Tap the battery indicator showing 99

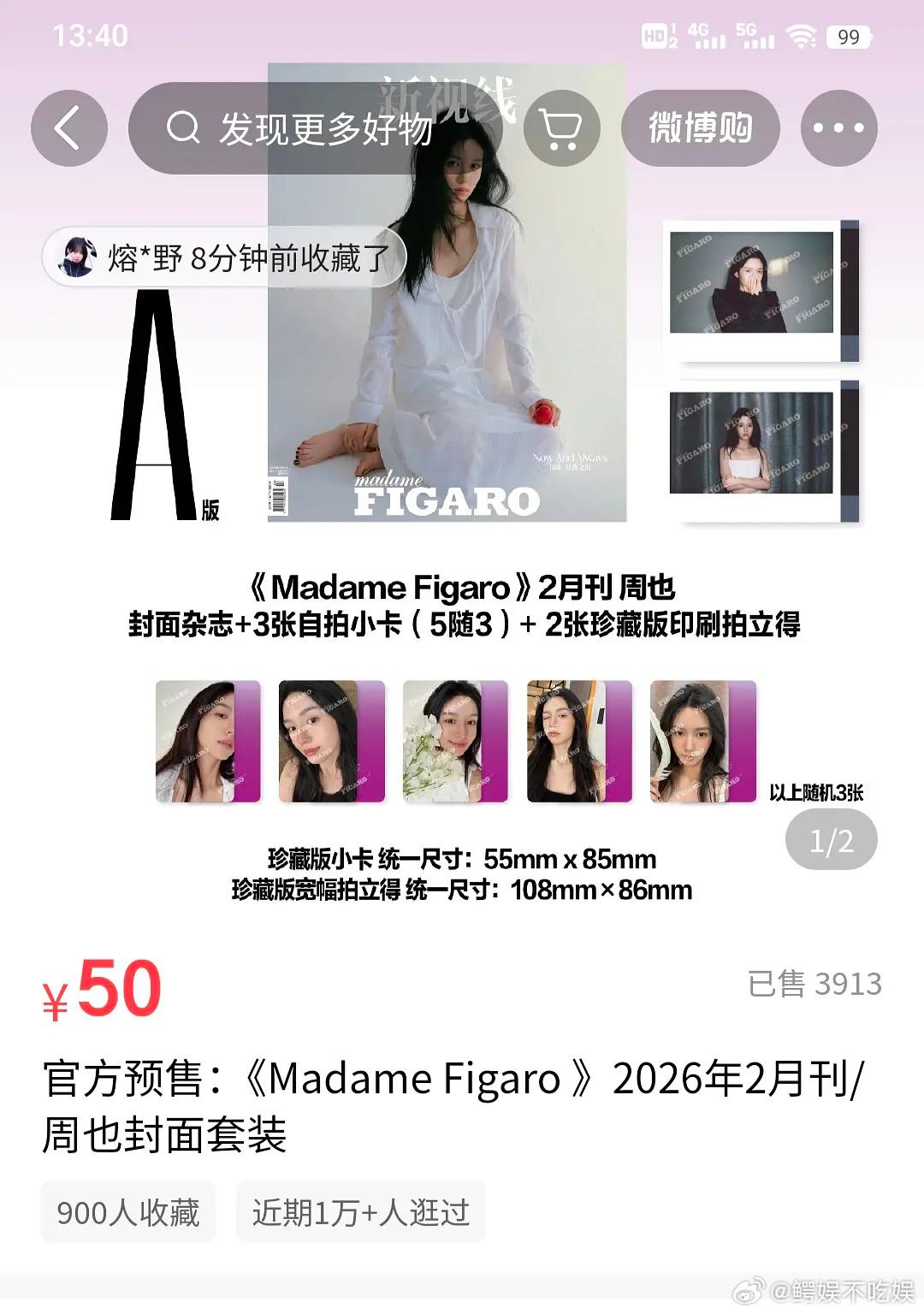[x=849, y=36]
